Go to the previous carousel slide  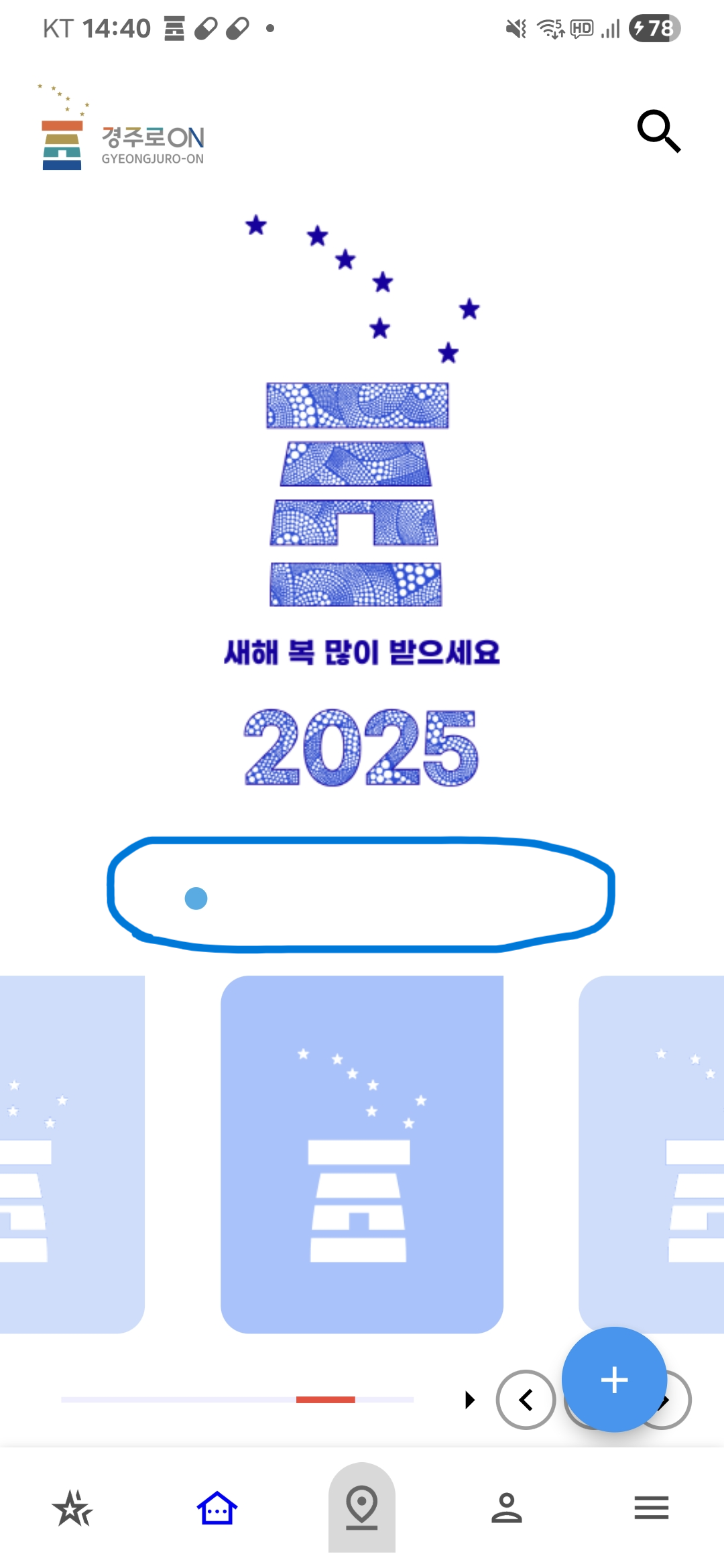(x=526, y=1399)
